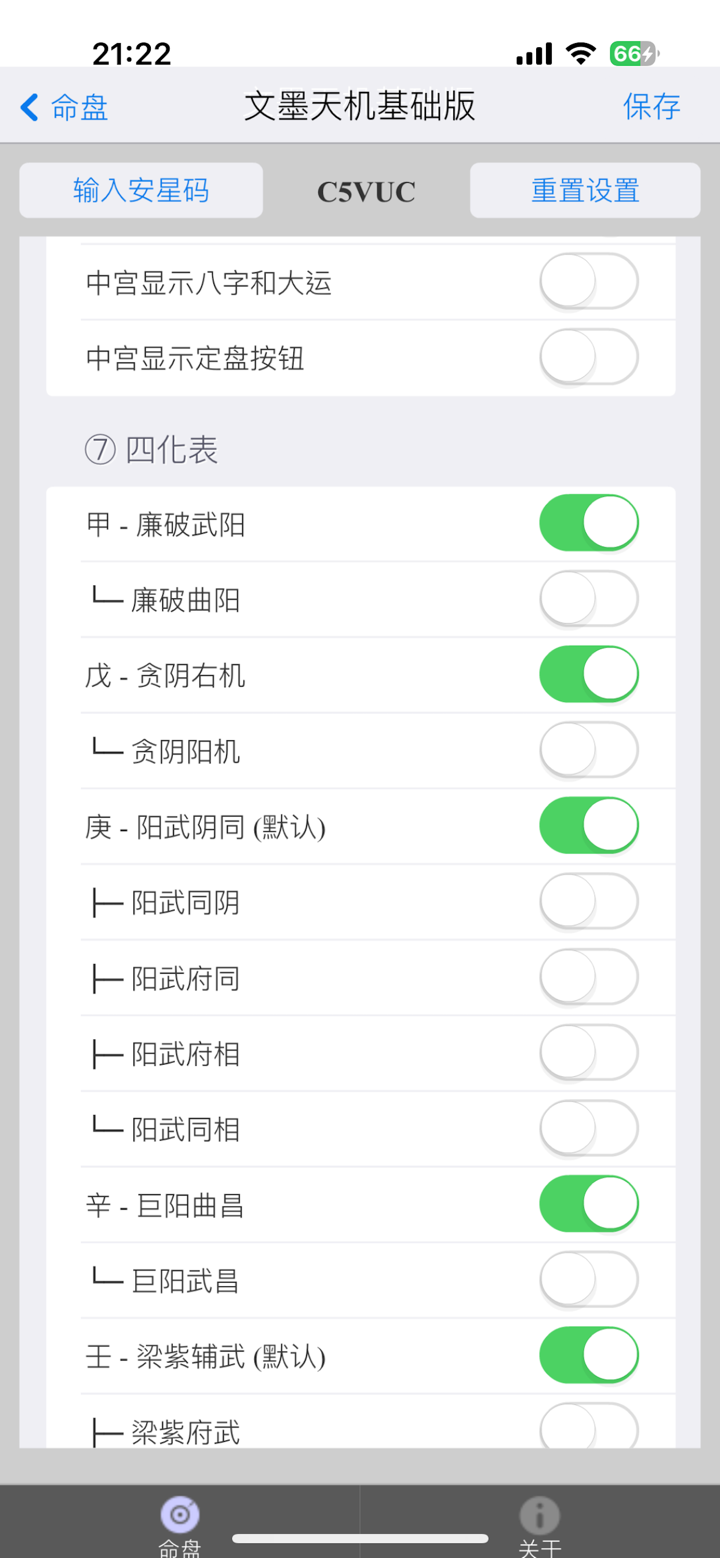
Task: Disable the 戊 - 贪阴右机 switch
Action: (588, 674)
